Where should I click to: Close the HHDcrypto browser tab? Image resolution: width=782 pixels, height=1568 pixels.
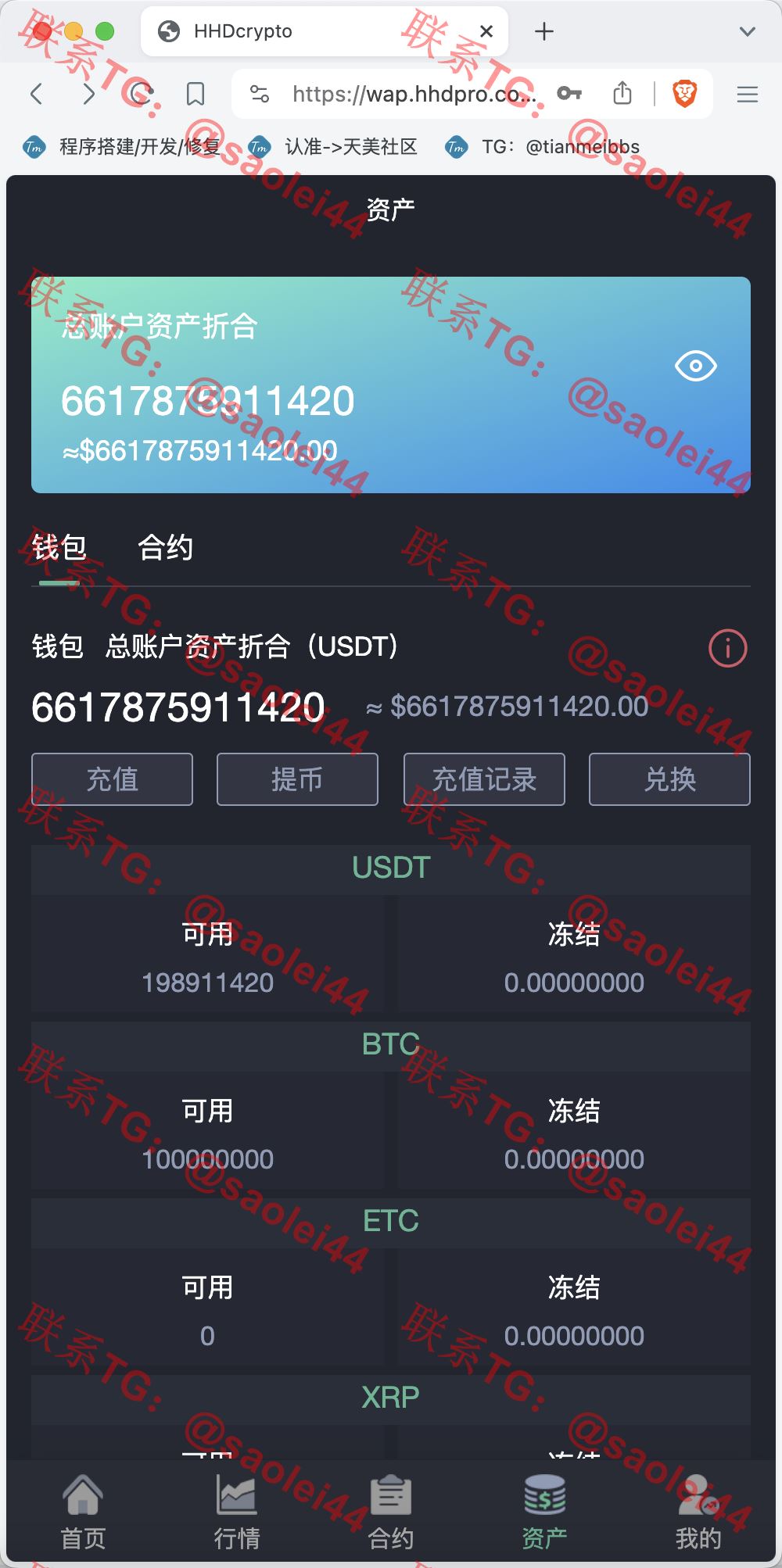tap(486, 31)
